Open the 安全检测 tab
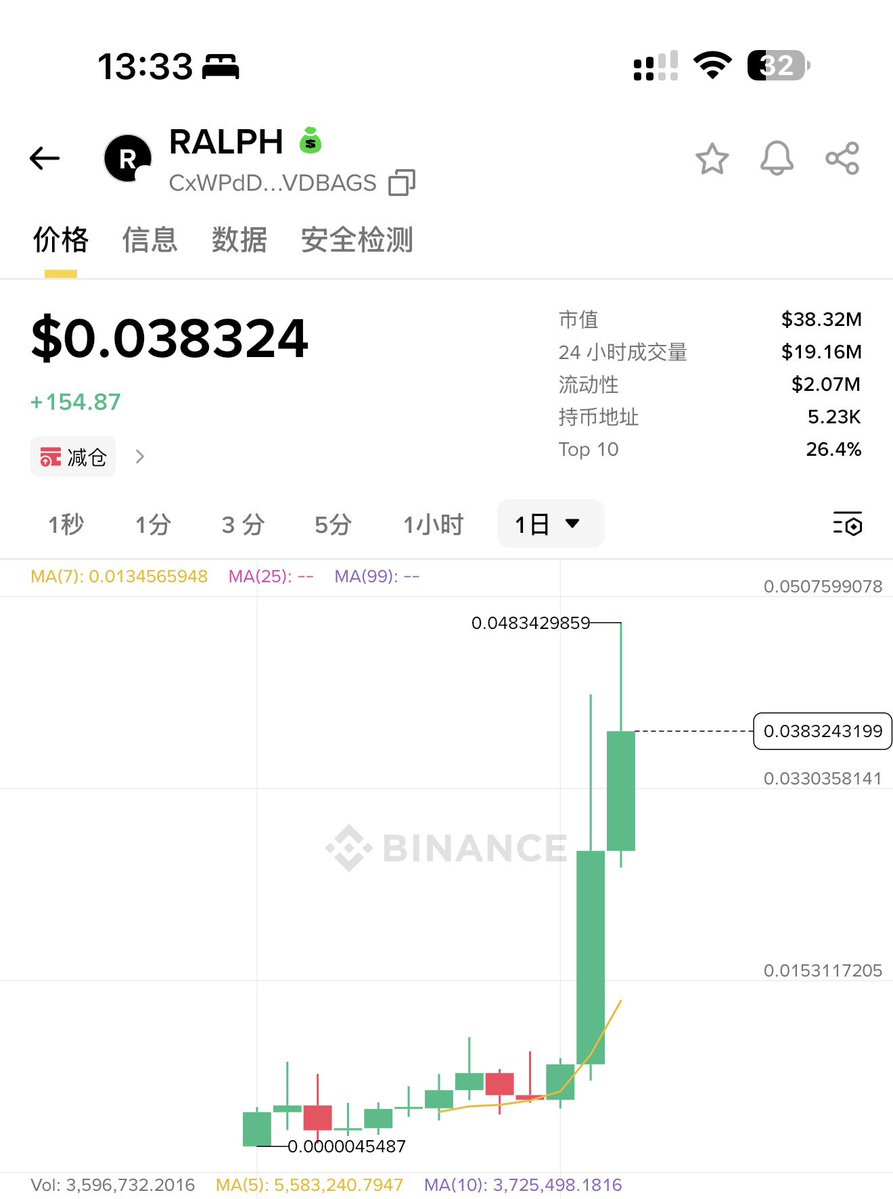893x1199 pixels. pos(357,240)
